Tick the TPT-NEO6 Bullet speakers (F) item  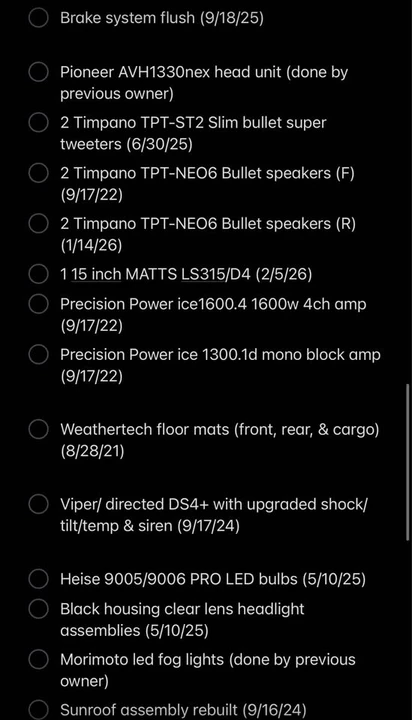(38, 173)
